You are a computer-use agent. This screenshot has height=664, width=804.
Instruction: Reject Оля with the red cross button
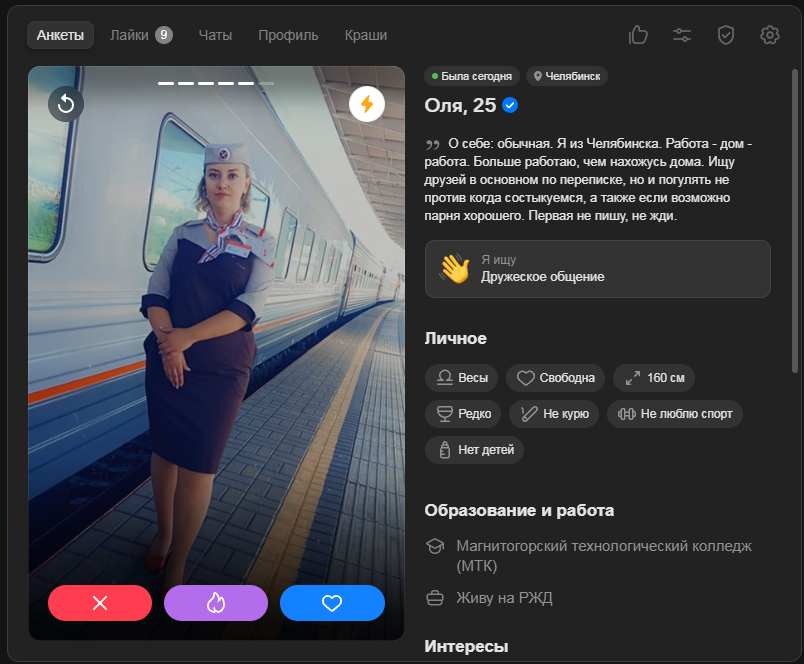click(100, 603)
